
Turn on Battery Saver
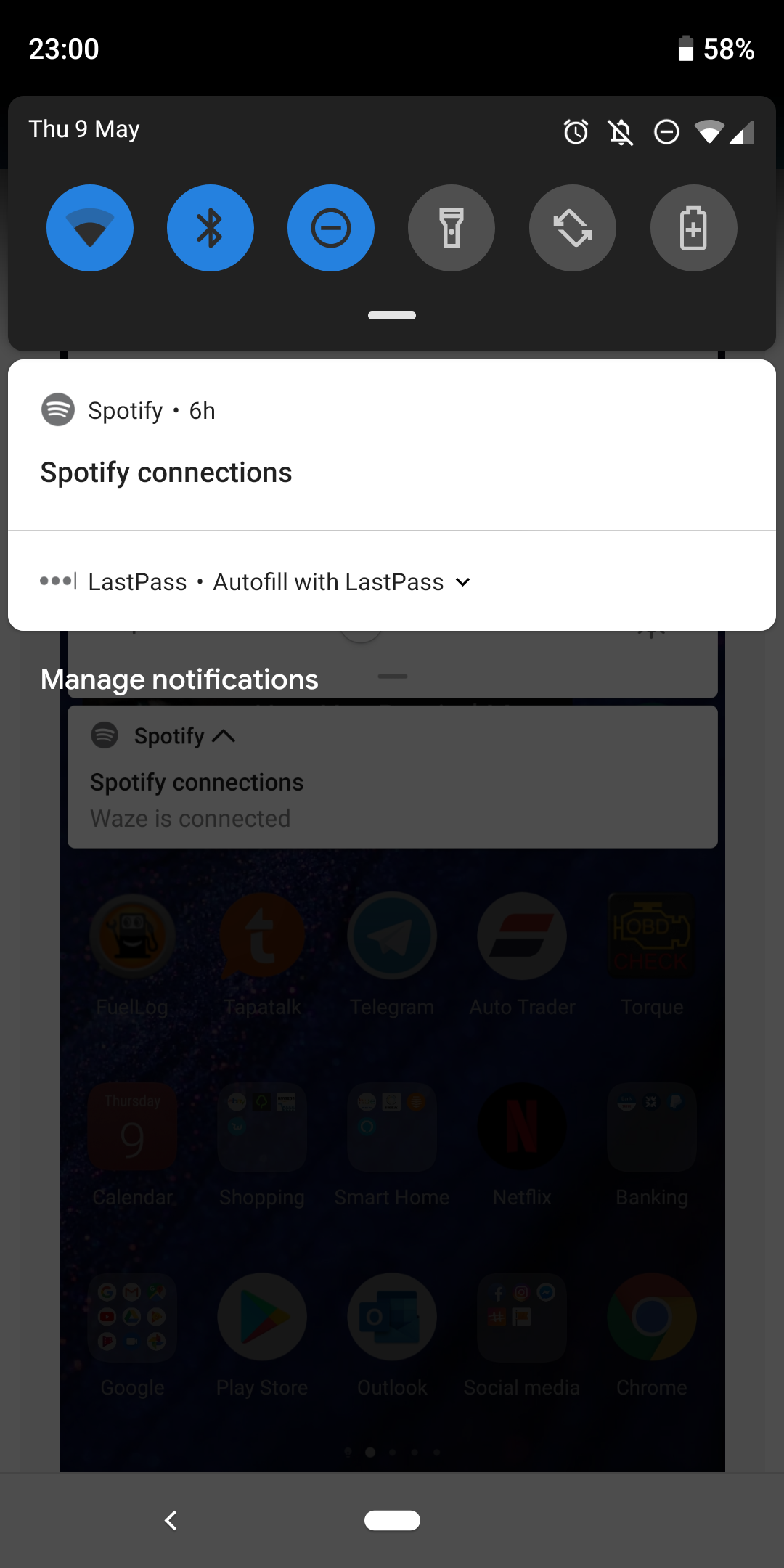(x=693, y=228)
